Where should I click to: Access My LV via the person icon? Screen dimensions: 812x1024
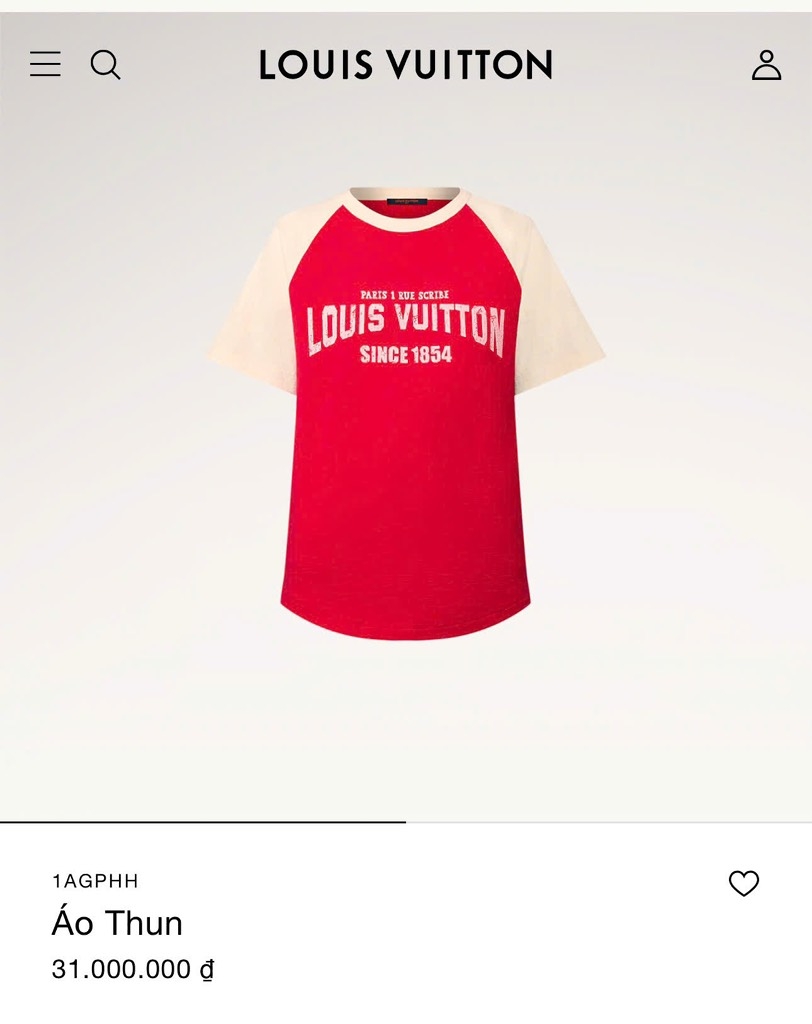click(766, 64)
